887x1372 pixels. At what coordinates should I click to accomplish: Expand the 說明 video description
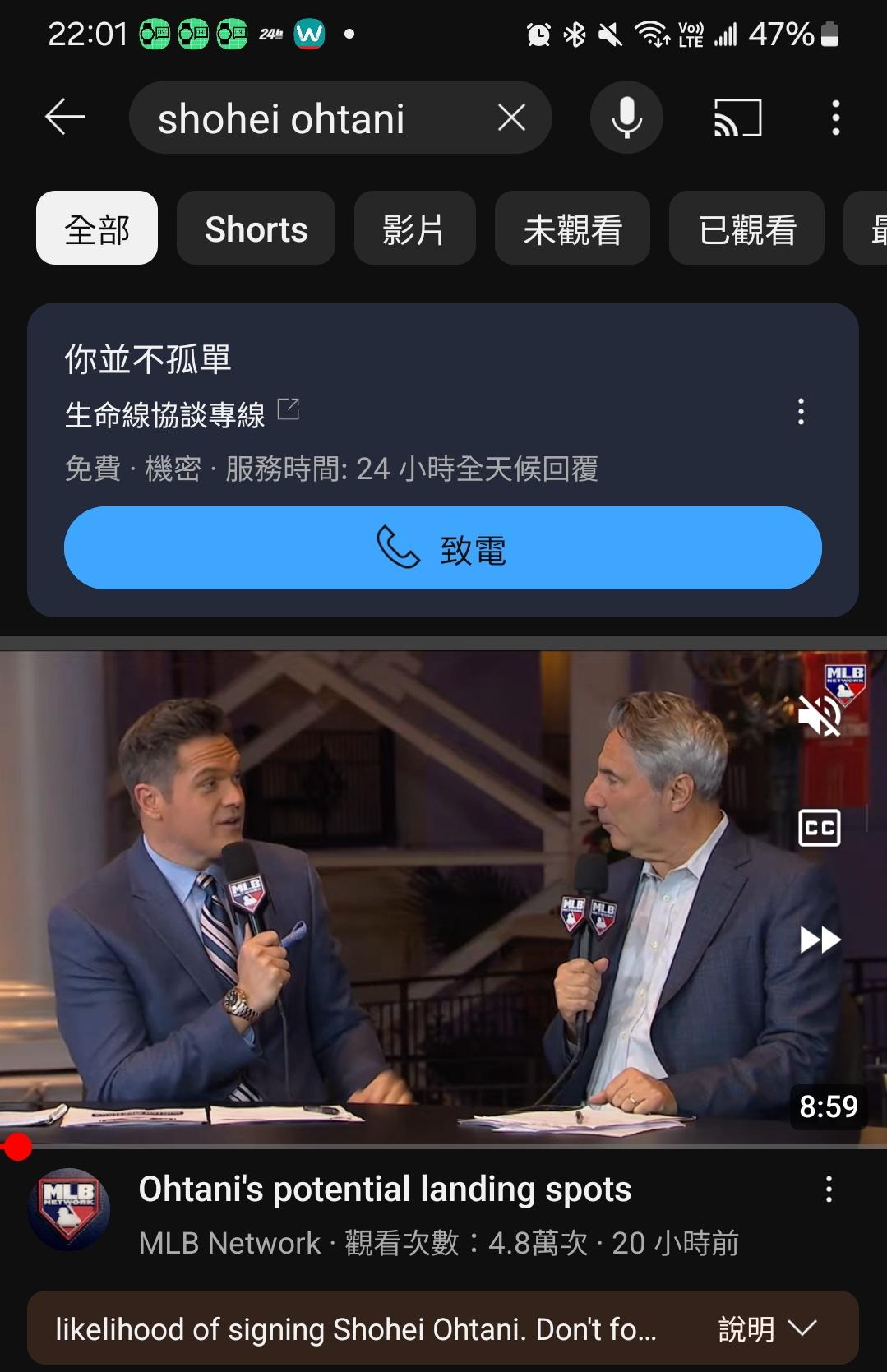coord(766,1328)
